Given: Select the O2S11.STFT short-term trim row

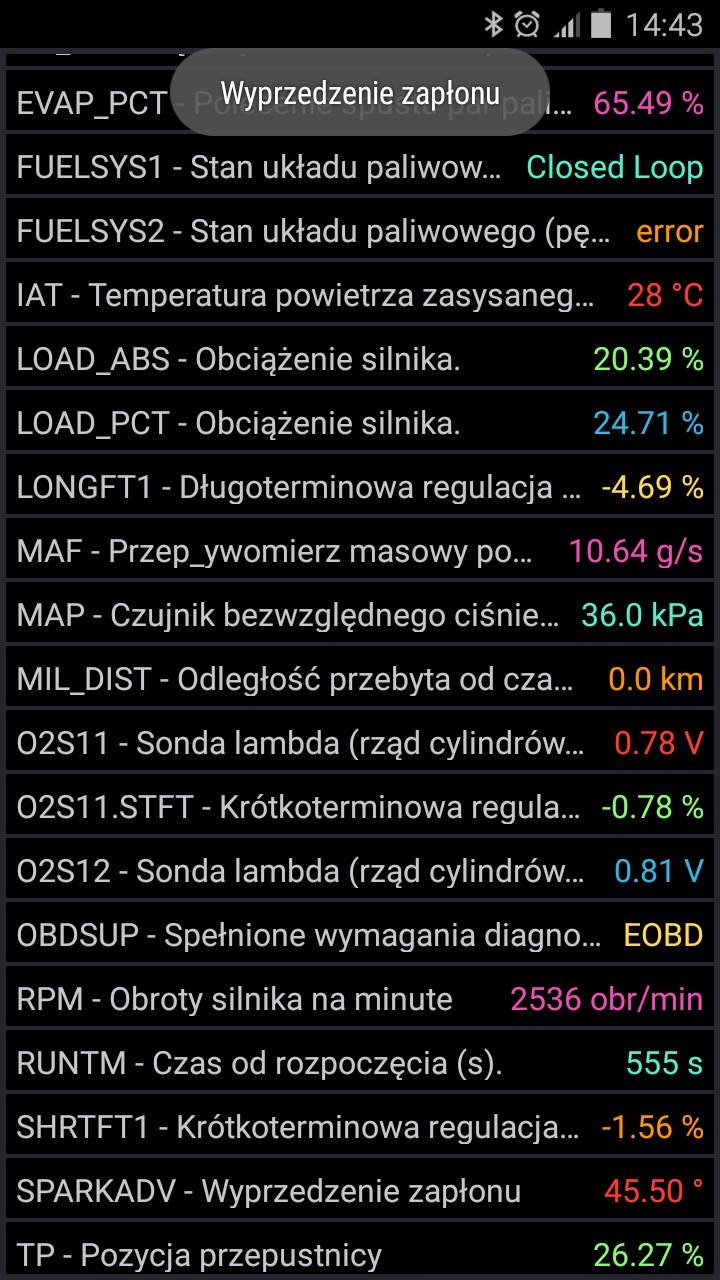Looking at the screenshot, I should click(360, 807).
